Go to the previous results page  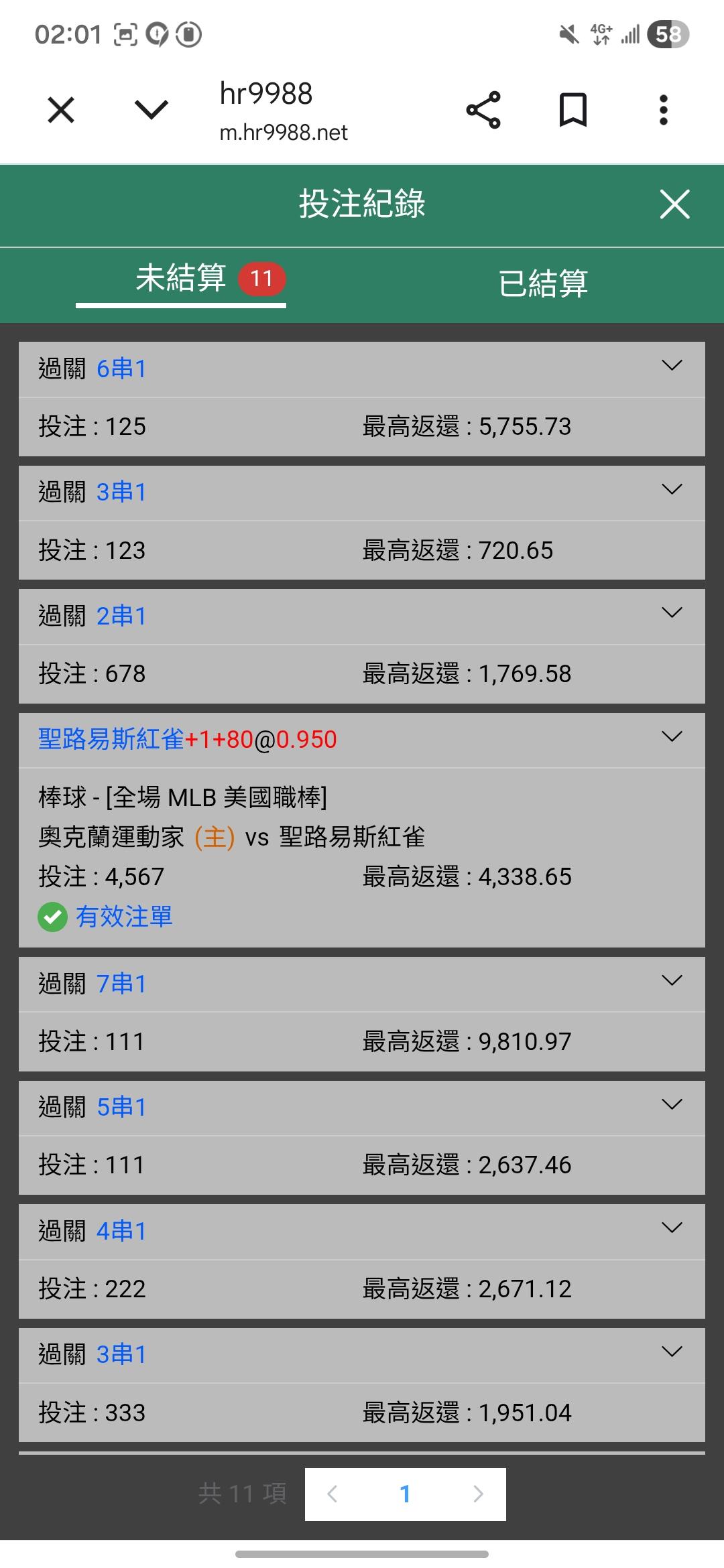pos(332,1494)
